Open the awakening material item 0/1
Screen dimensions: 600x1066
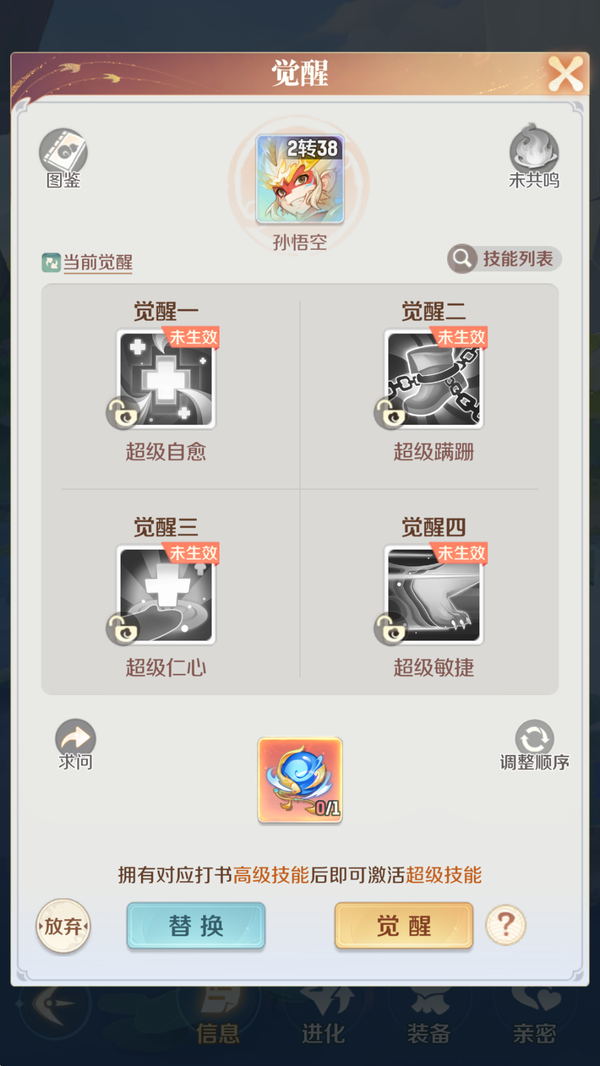300,780
